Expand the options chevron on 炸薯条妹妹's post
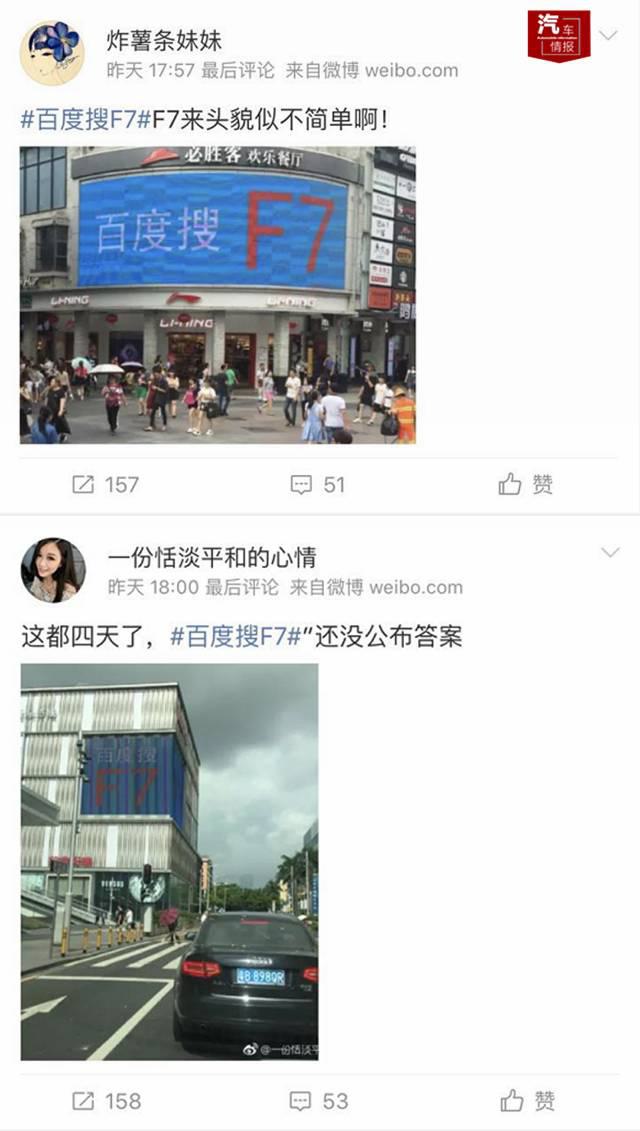640x1131 pixels. tap(608, 38)
